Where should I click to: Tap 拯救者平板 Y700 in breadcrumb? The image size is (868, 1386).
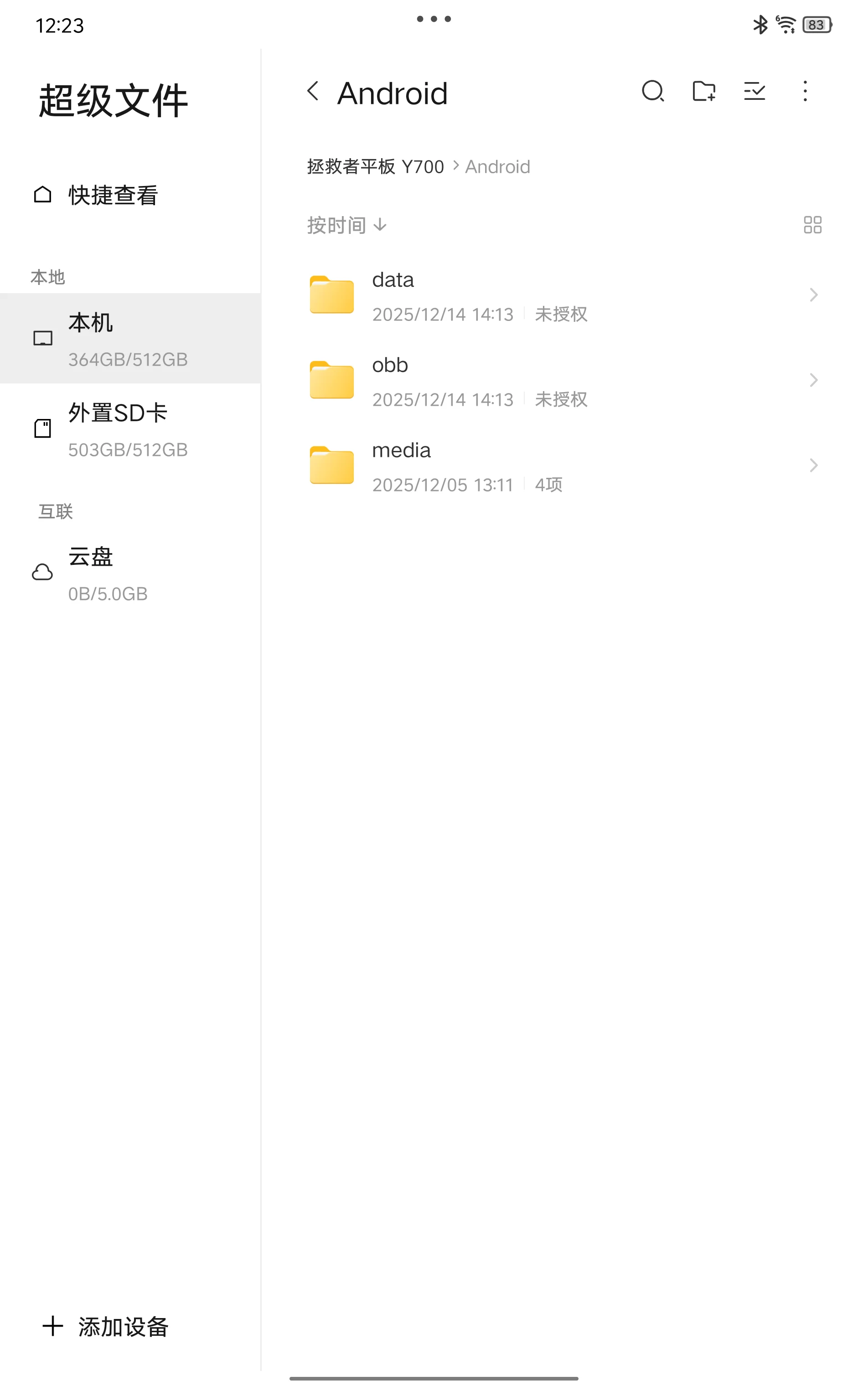tap(376, 167)
